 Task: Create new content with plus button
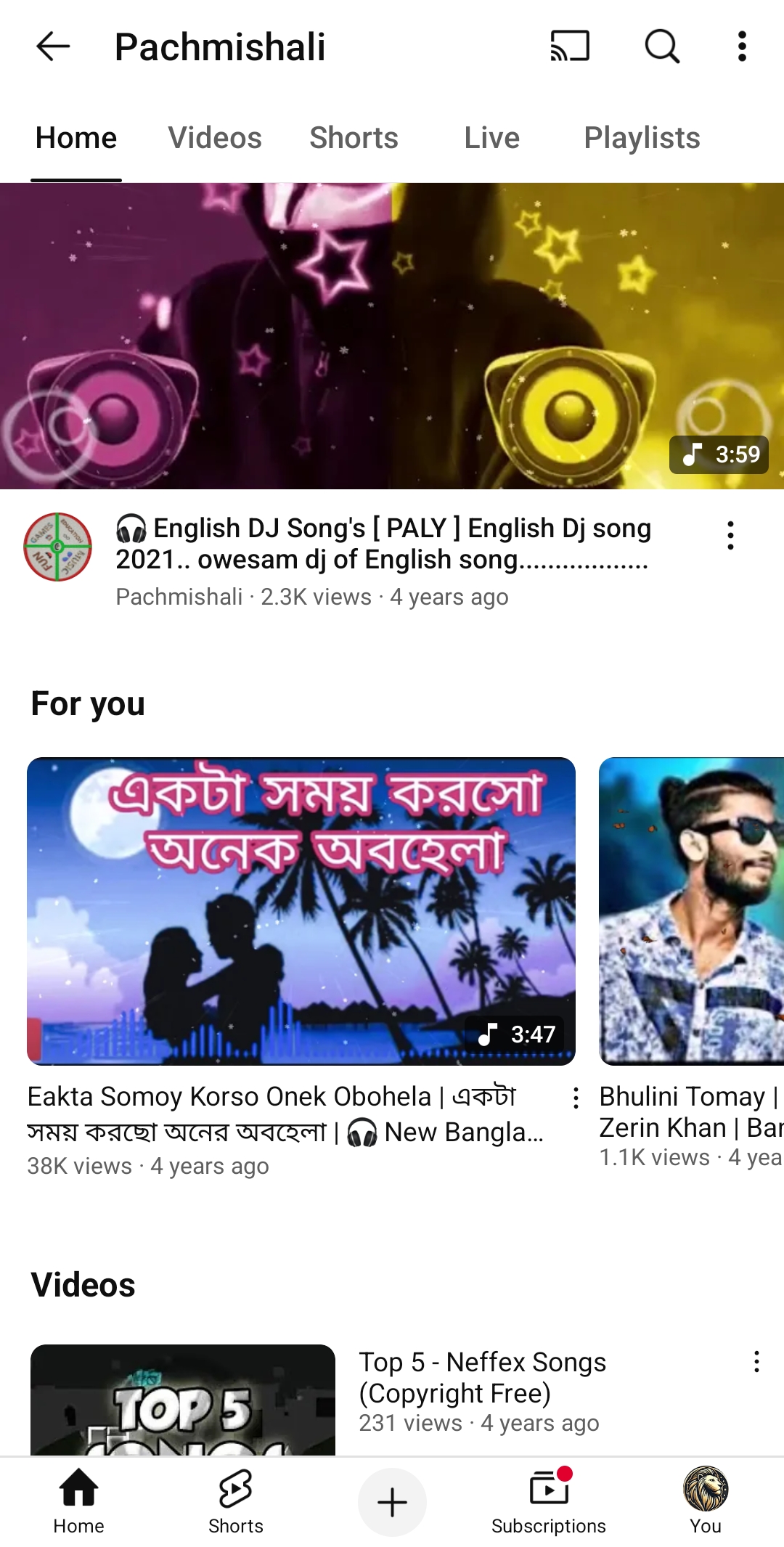click(392, 1501)
